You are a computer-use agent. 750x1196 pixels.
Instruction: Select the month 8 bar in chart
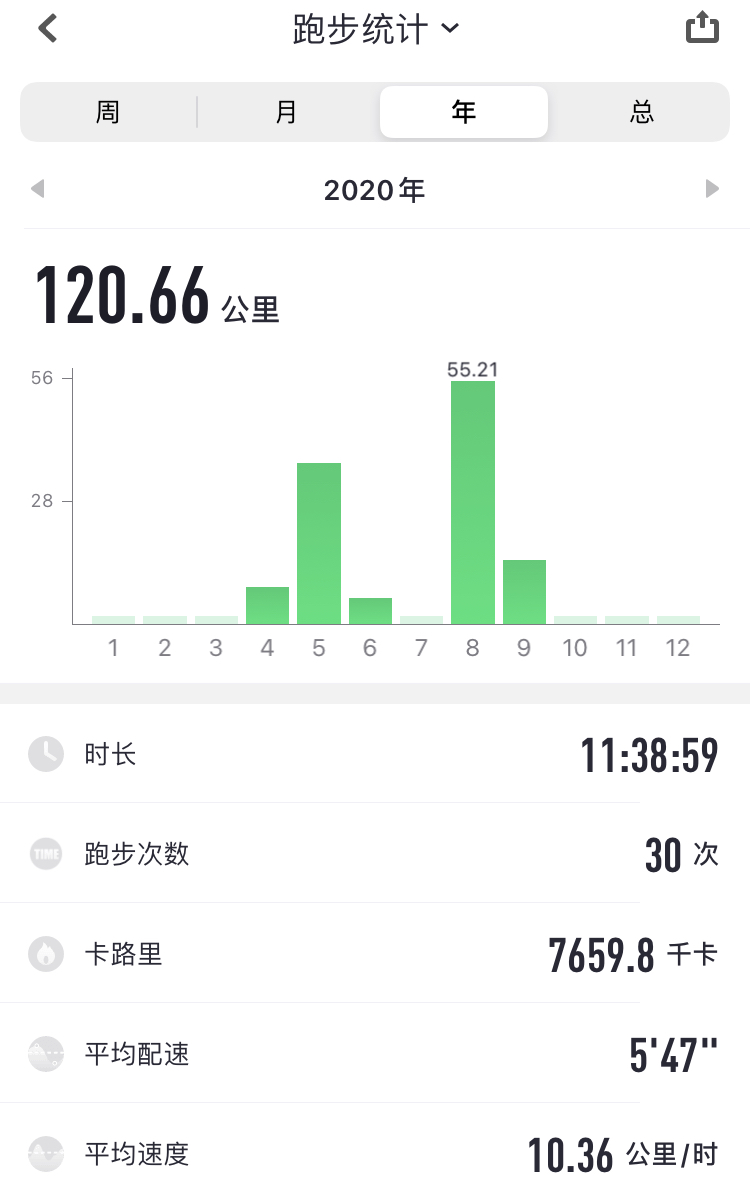tap(473, 502)
